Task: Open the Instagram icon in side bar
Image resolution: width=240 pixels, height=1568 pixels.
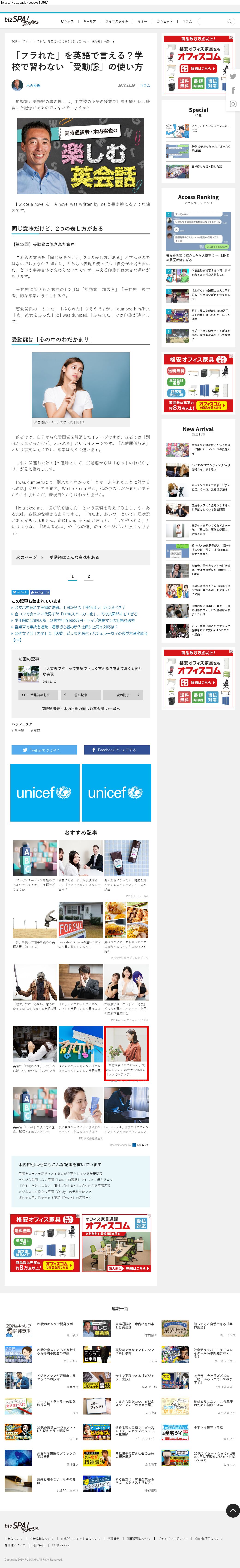Action: point(233,104)
